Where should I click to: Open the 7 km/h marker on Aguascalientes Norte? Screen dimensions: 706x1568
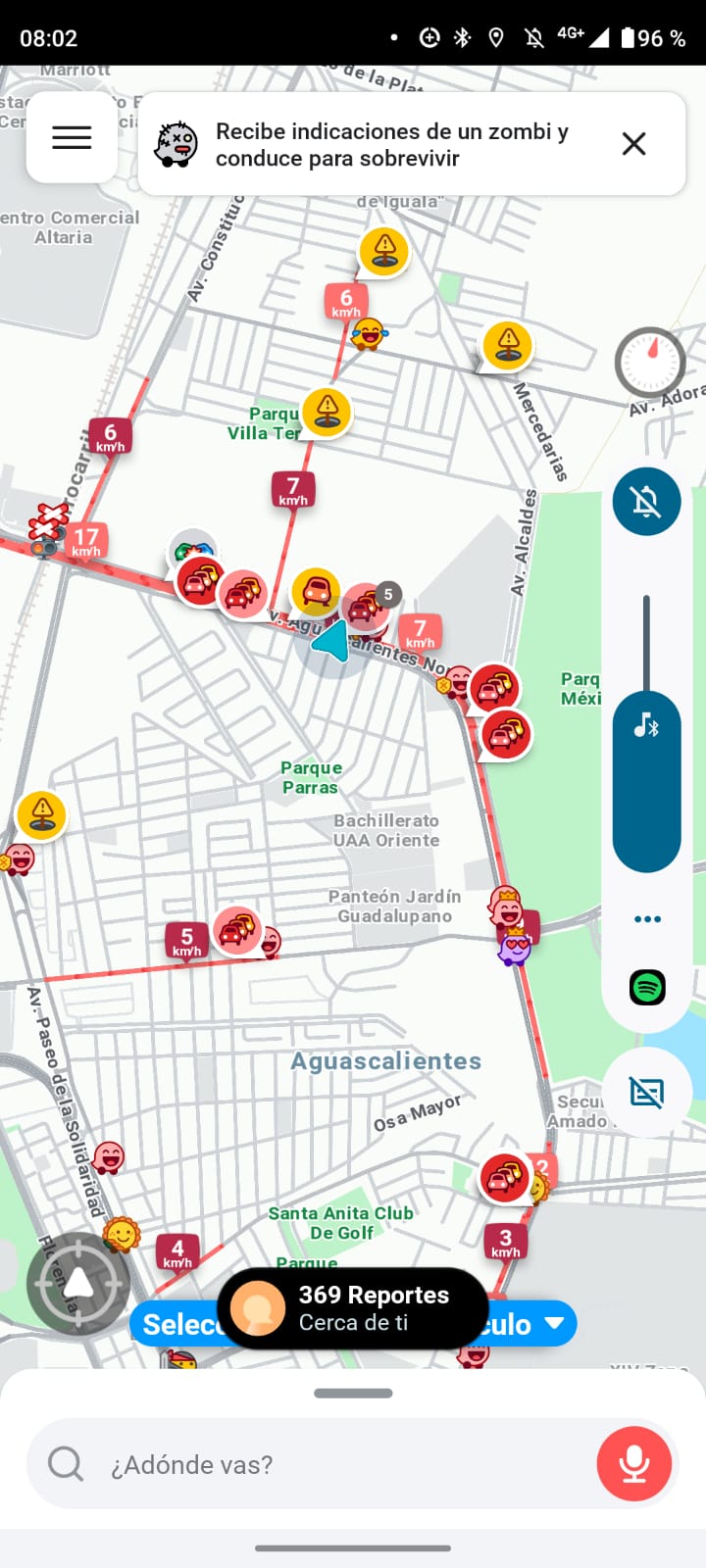click(420, 631)
